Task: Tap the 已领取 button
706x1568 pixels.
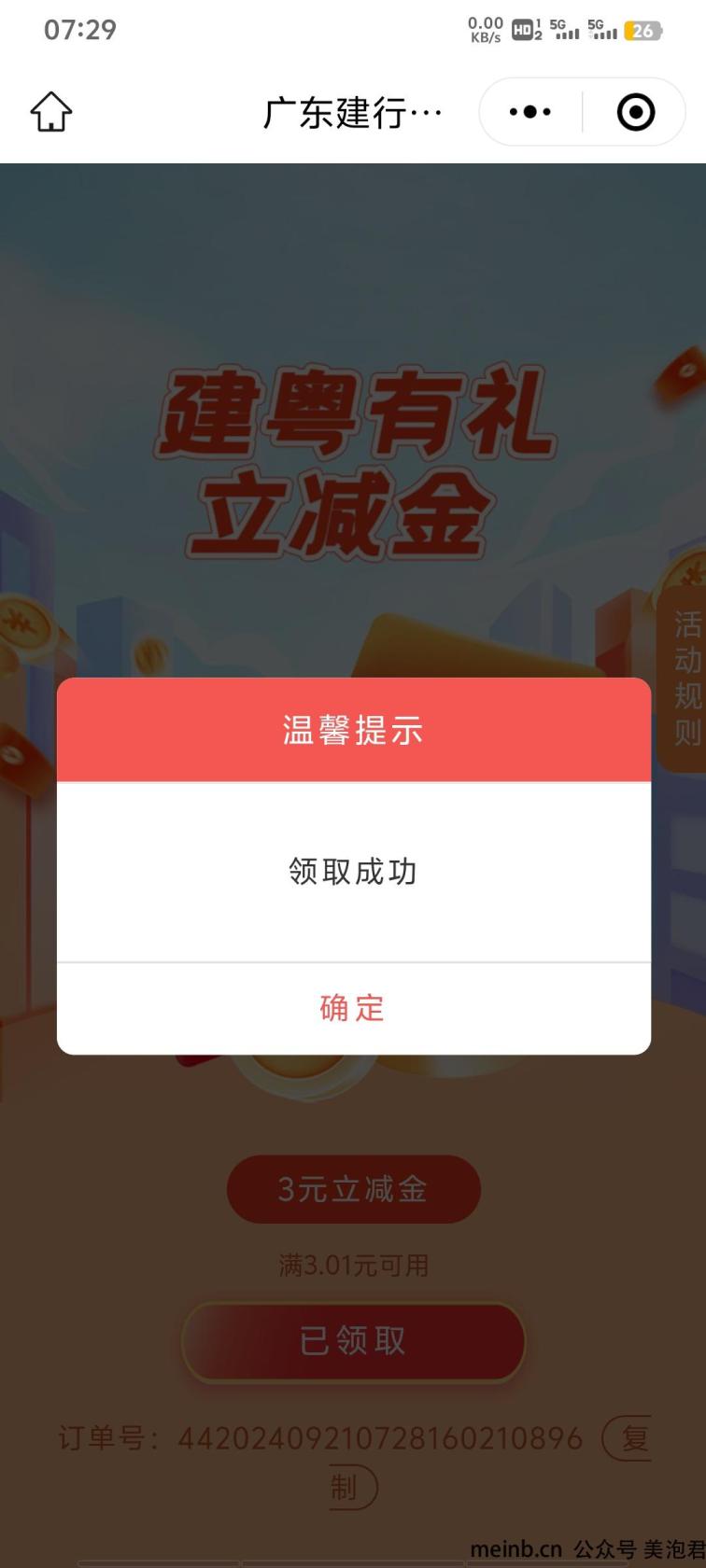Action: coord(353,1341)
